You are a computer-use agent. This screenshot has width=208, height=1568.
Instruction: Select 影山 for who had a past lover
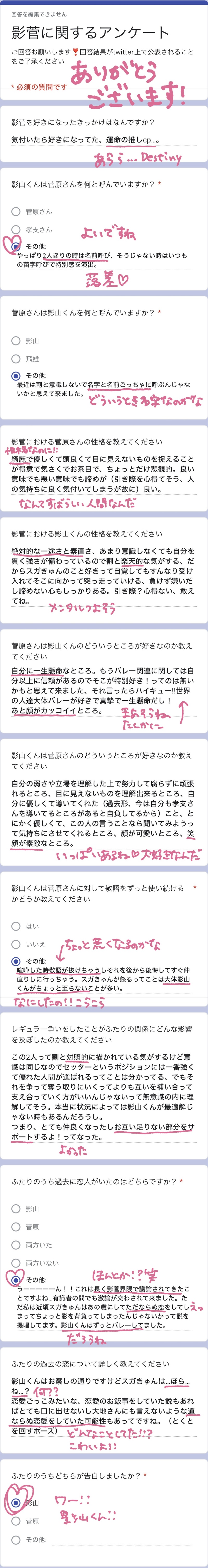[x=16, y=1192]
